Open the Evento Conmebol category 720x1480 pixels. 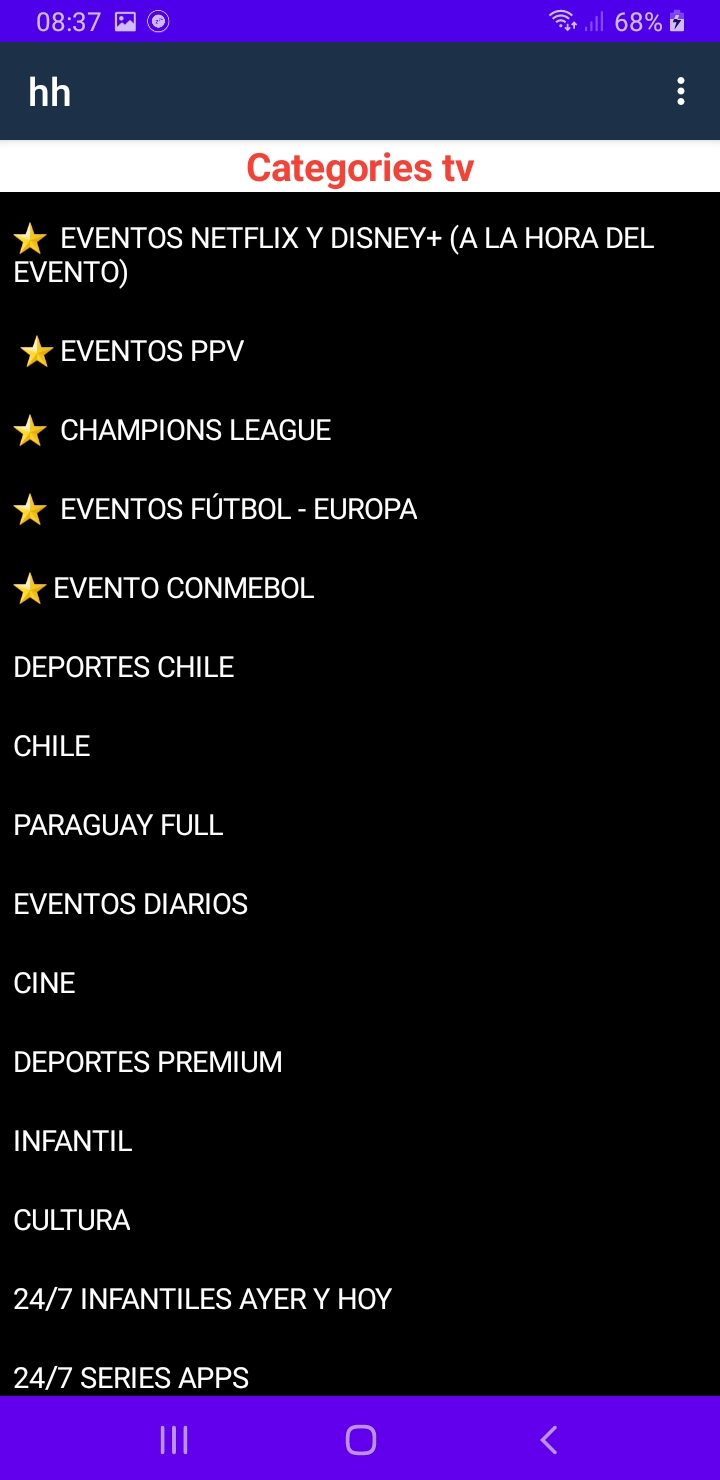tap(360, 588)
